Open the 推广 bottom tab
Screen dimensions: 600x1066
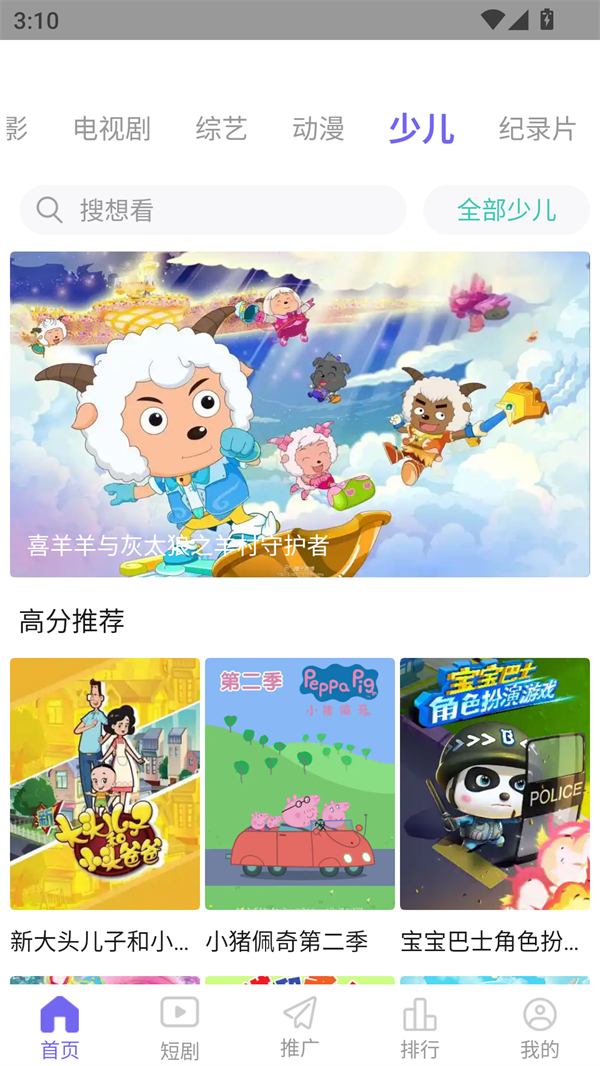point(300,1028)
